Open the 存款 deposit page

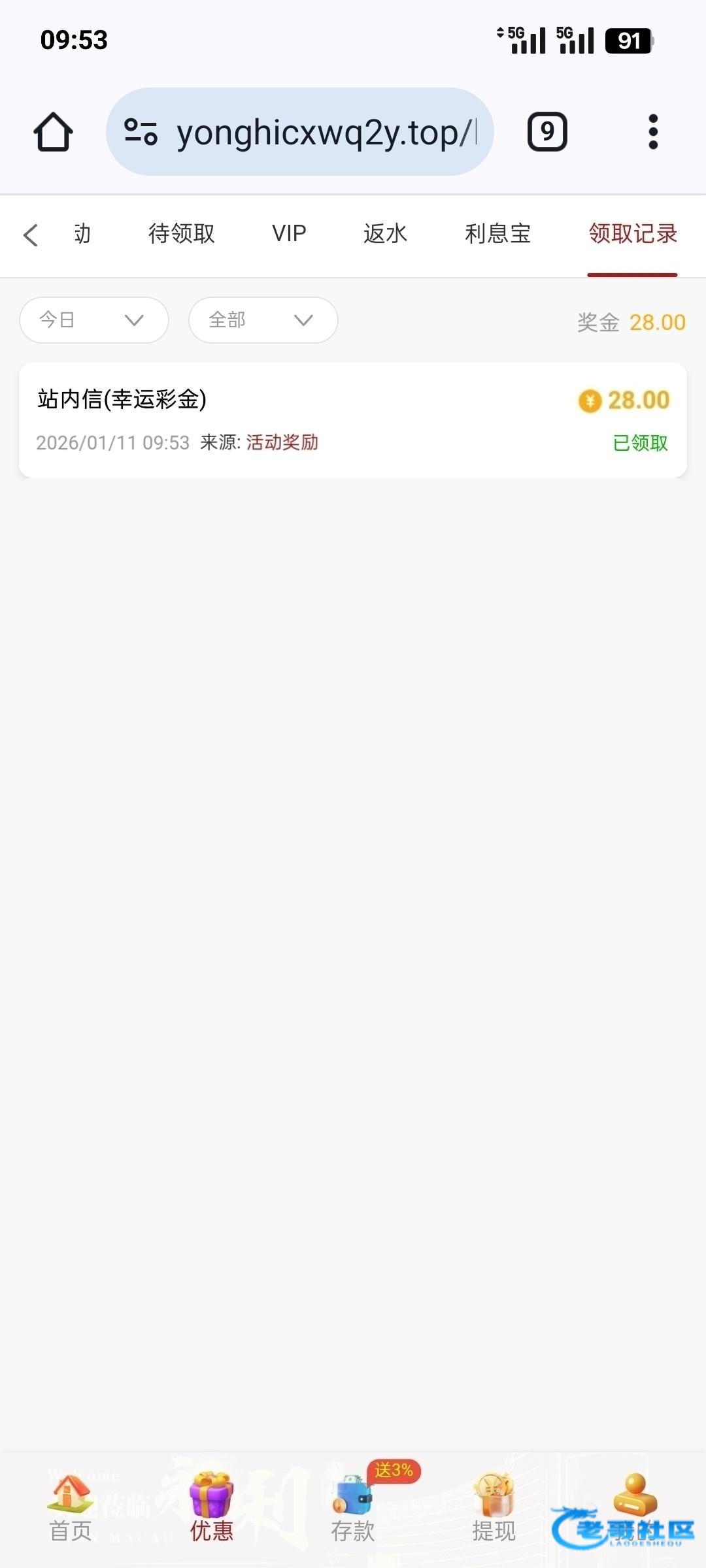(353, 1508)
